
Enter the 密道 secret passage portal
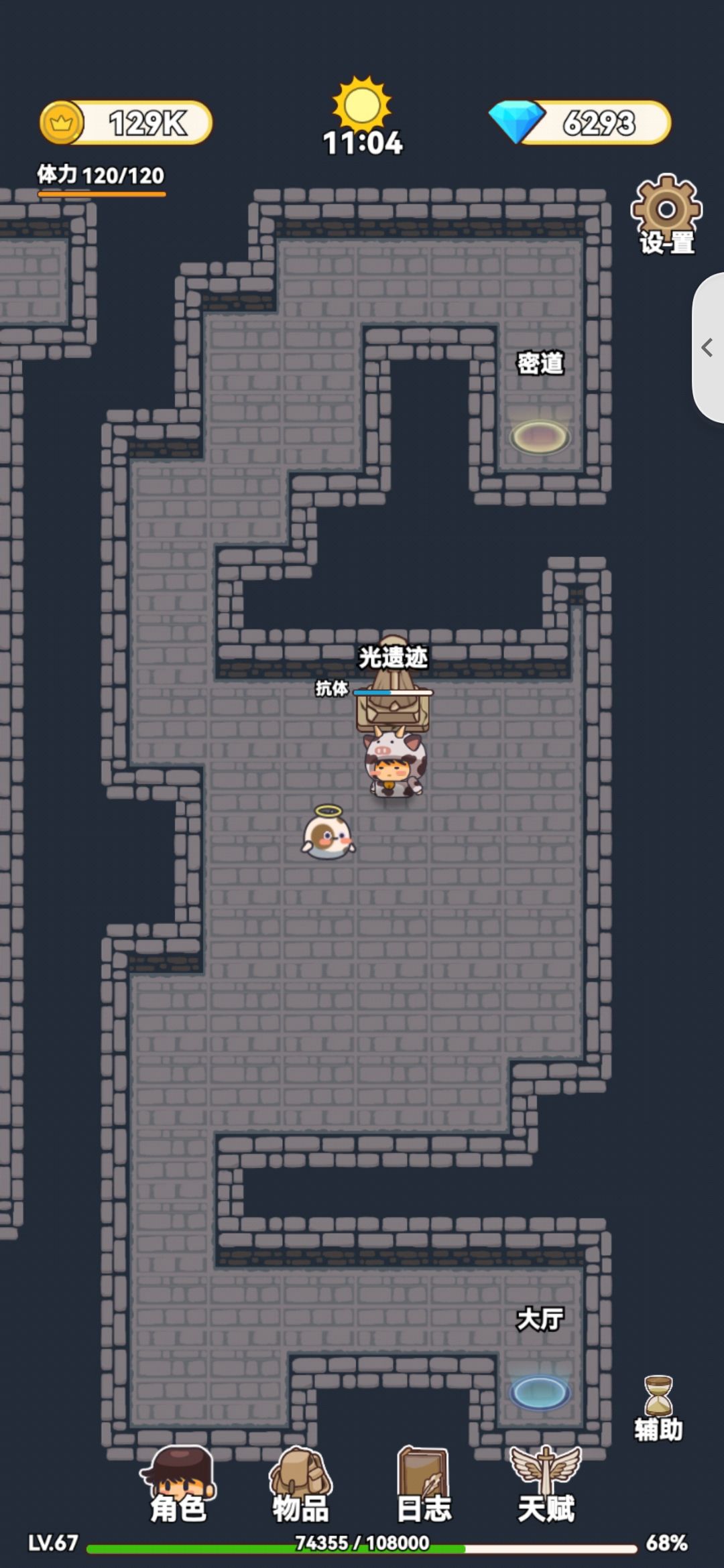[x=540, y=439]
